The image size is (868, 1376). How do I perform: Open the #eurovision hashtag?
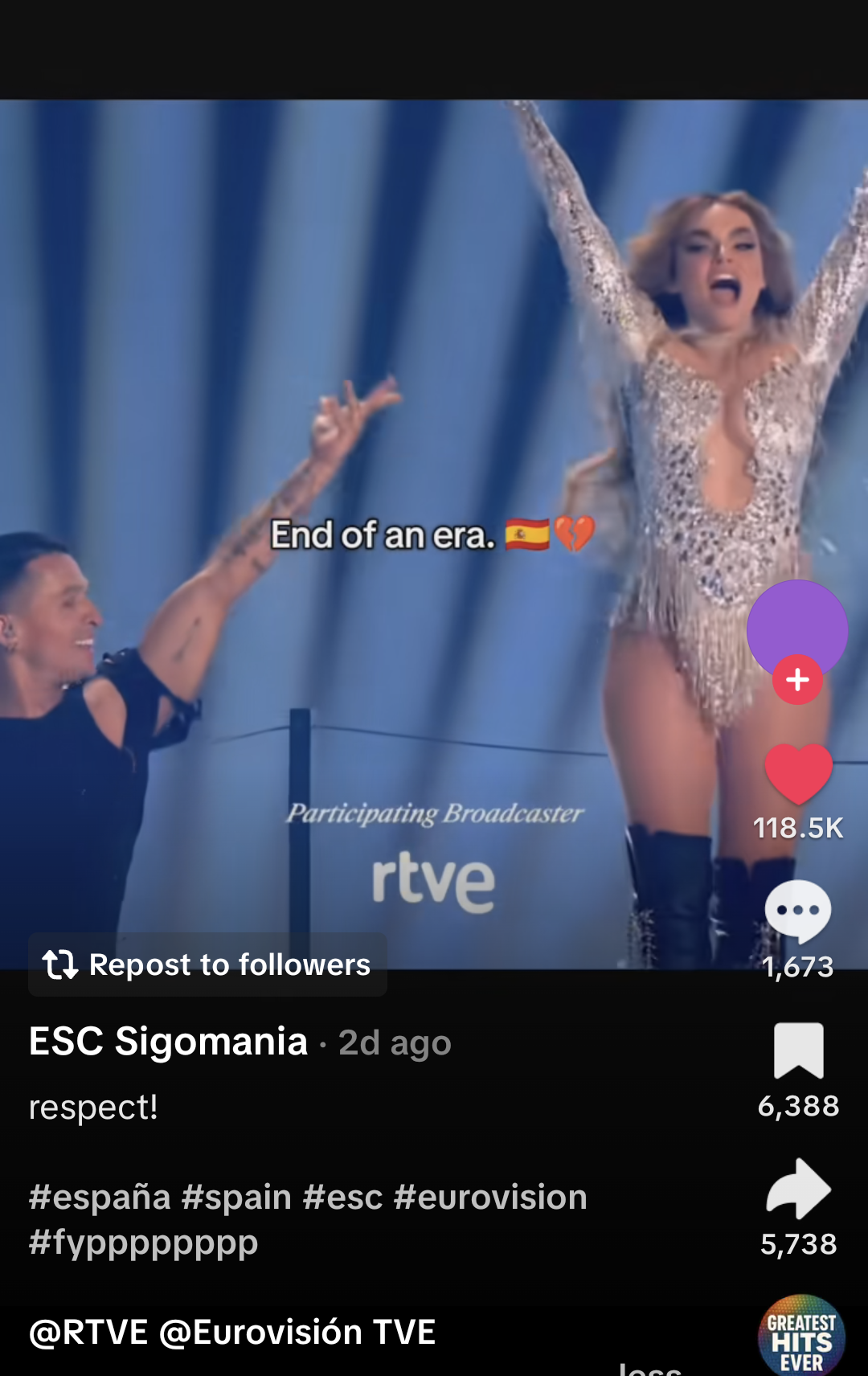point(490,1198)
